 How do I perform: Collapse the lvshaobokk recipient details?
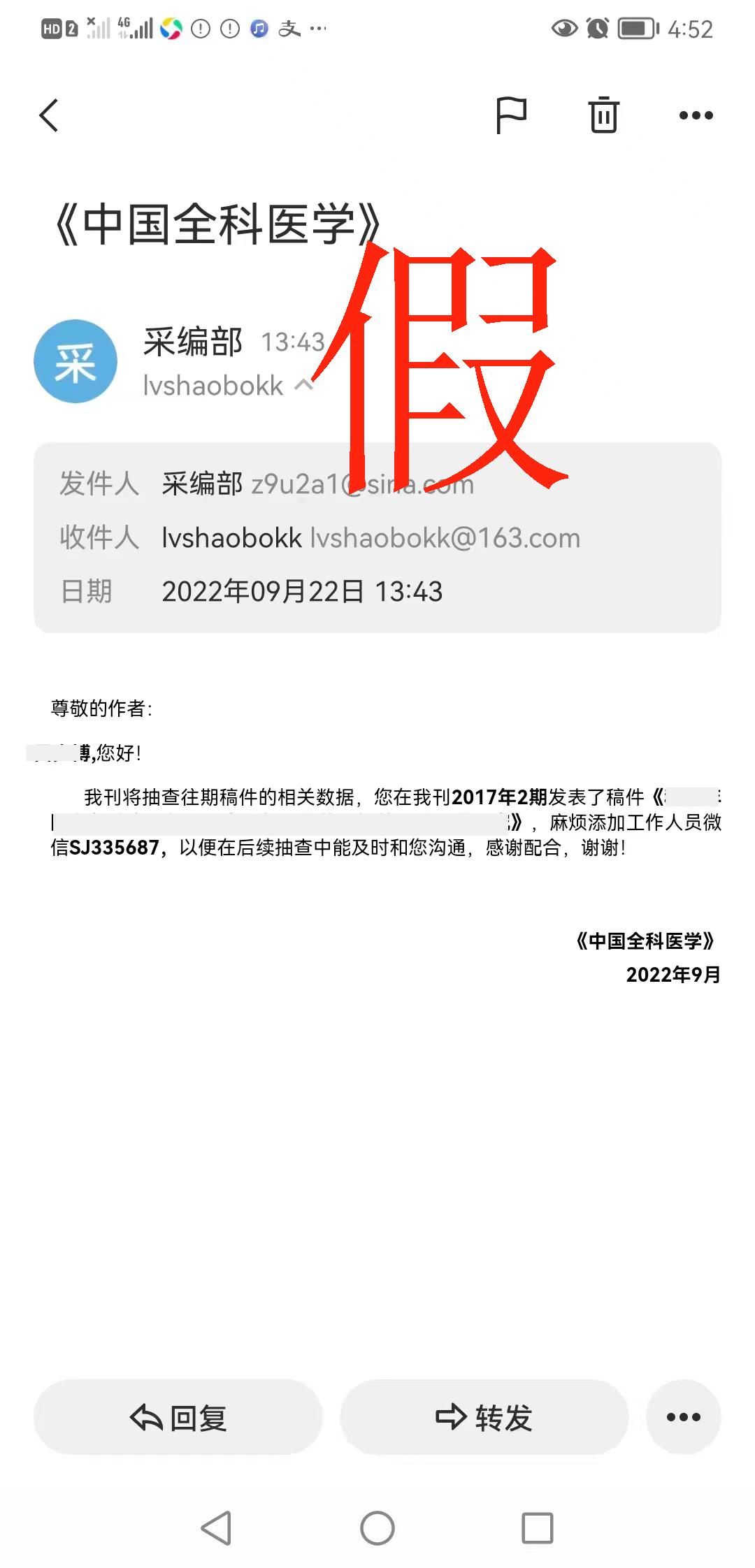pyautogui.click(x=303, y=385)
